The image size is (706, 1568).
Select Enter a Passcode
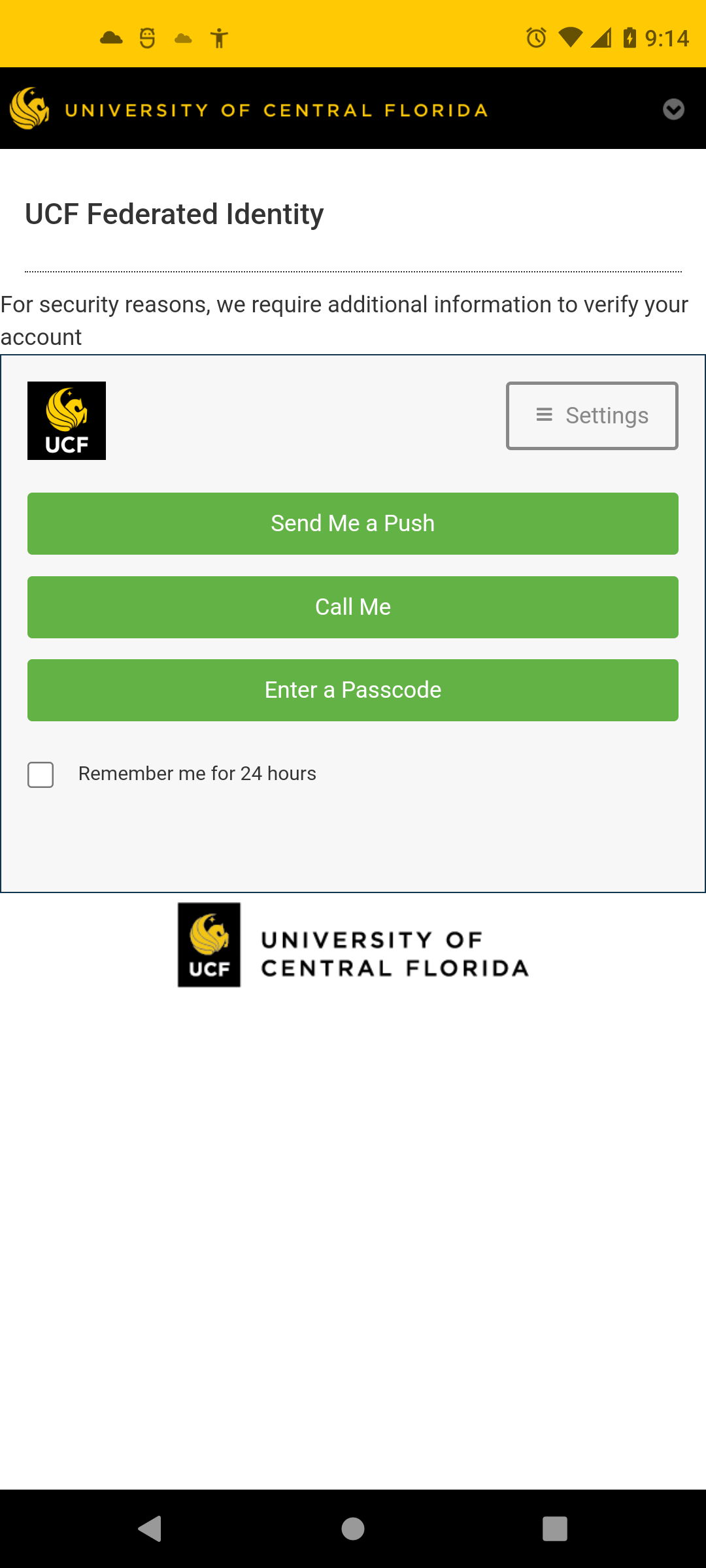(x=353, y=690)
